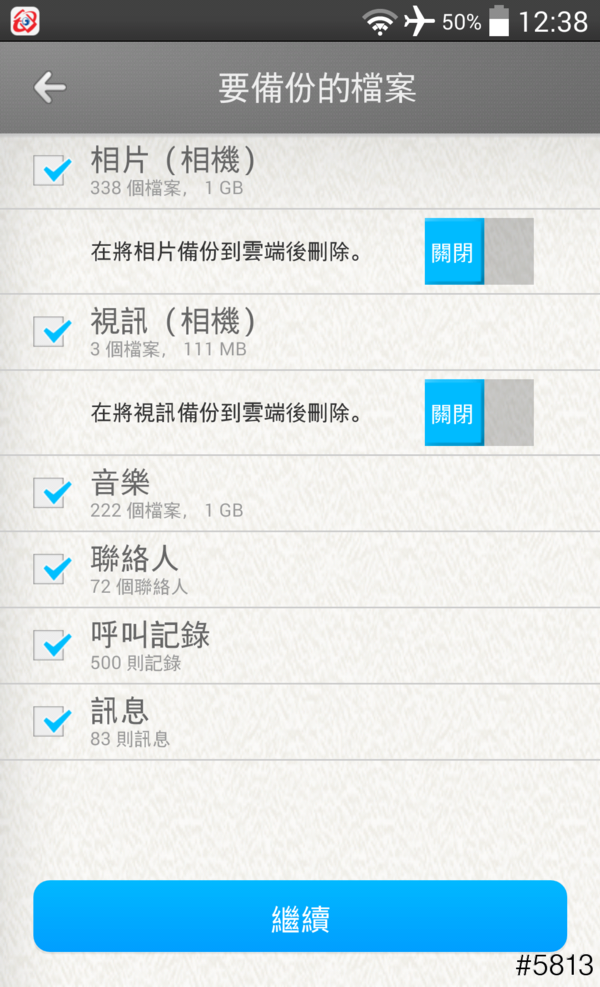Deselect the 聯絡人 backup checkbox
Screen dimensions: 600x987
pyautogui.click(x=51, y=569)
